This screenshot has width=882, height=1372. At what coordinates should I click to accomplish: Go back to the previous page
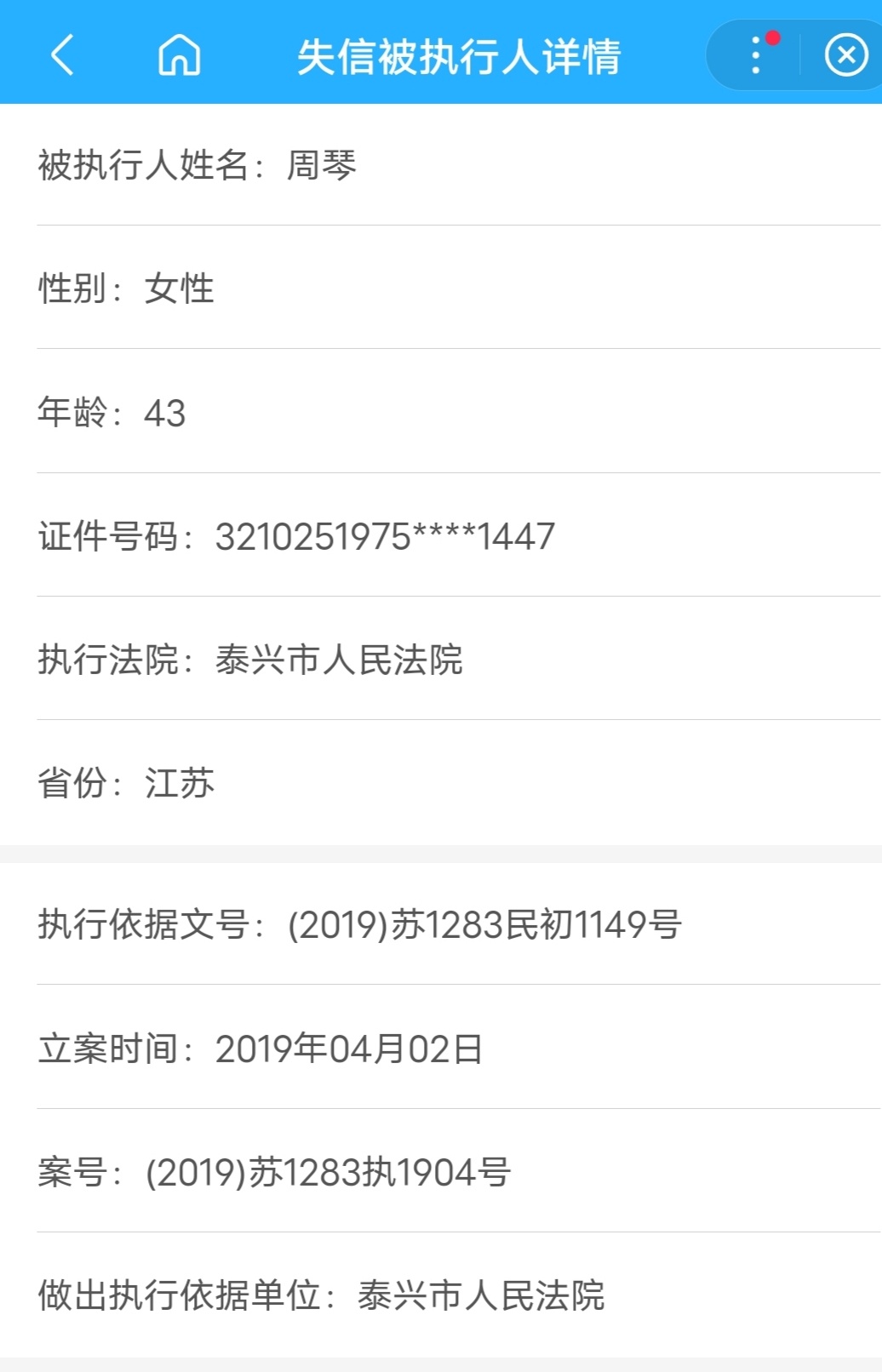(63, 55)
